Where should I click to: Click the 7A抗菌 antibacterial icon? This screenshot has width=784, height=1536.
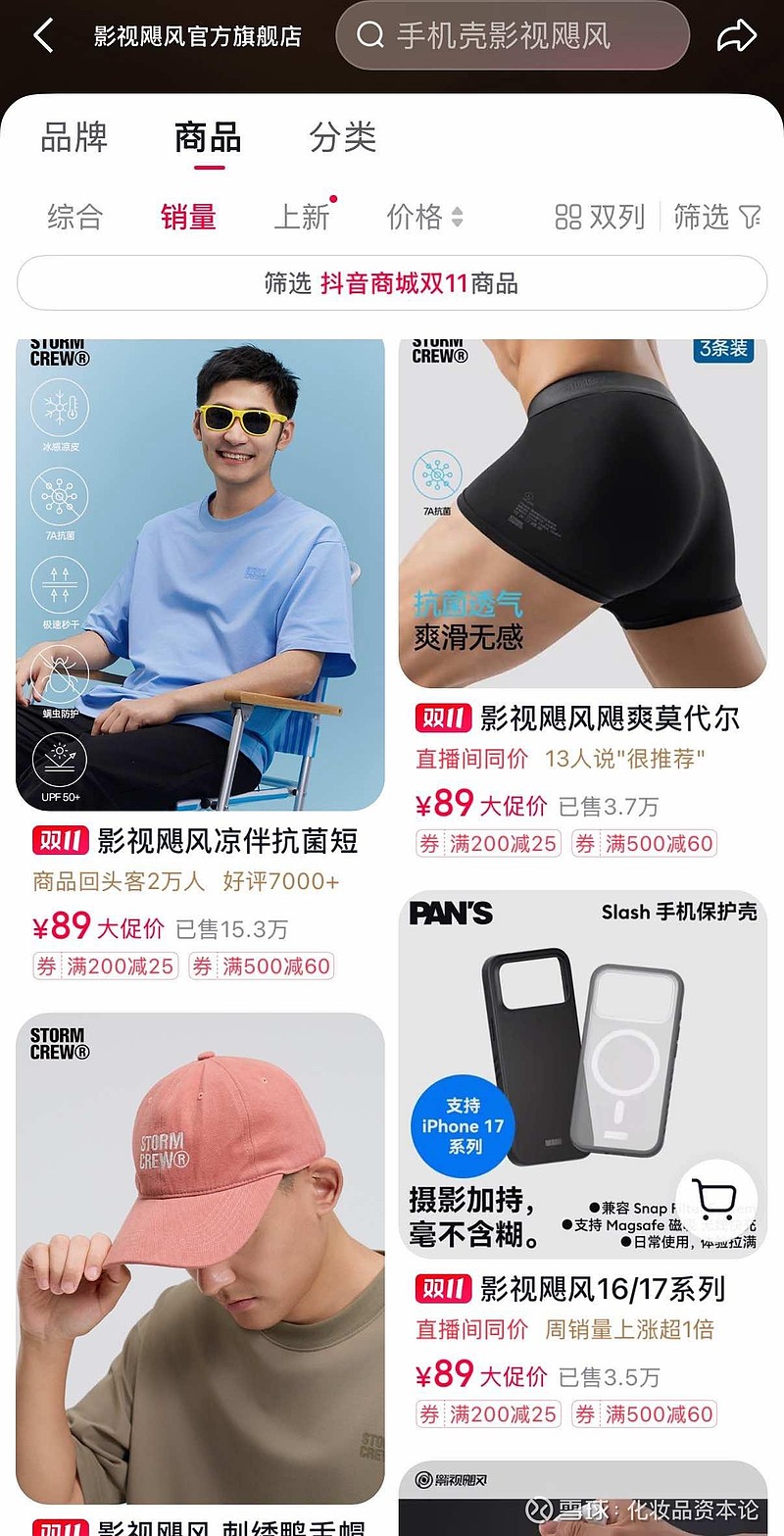(x=60, y=496)
